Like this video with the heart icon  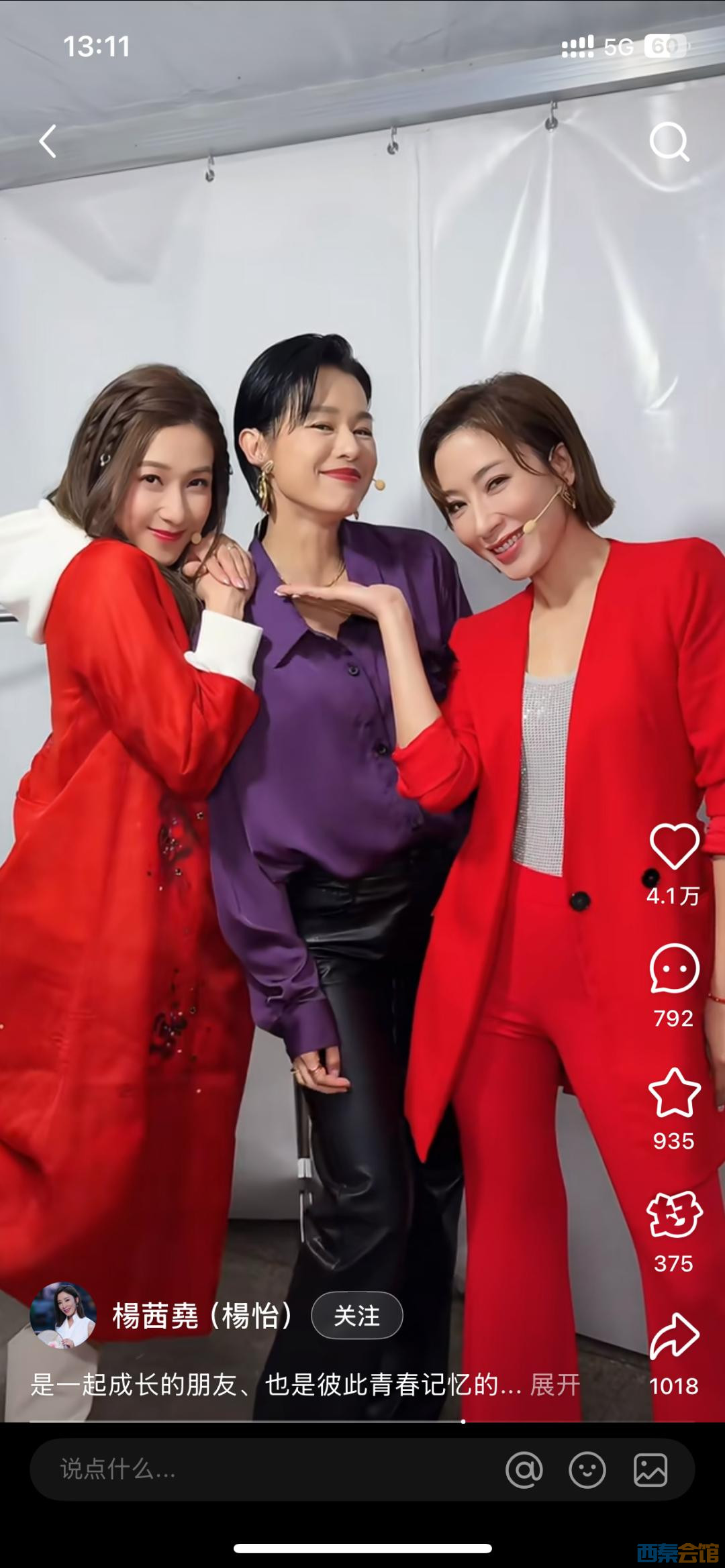click(674, 847)
